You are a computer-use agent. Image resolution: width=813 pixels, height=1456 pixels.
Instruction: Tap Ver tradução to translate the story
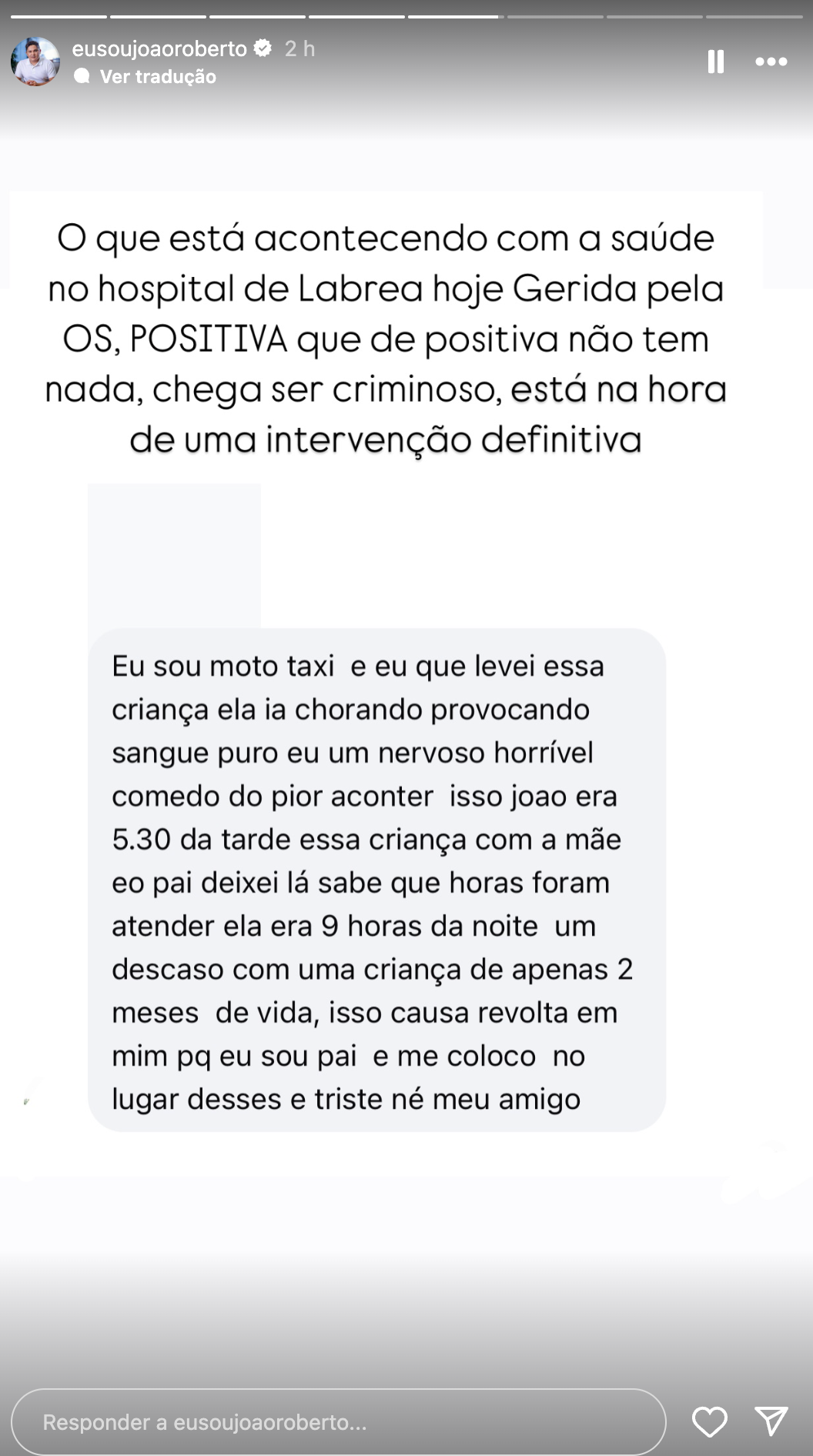[157, 76]
